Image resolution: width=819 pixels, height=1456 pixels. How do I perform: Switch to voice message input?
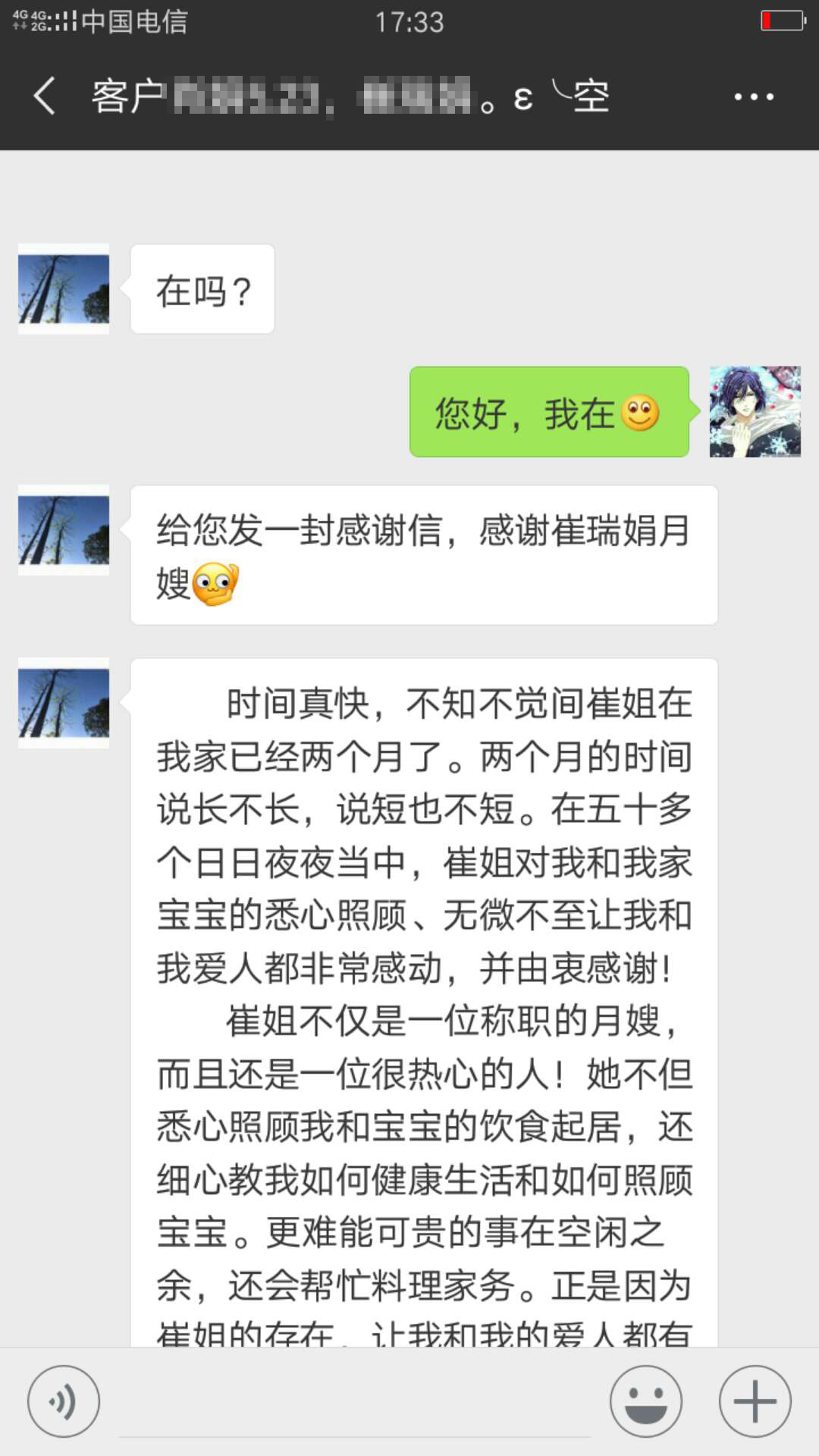[x=64, y=1402]
